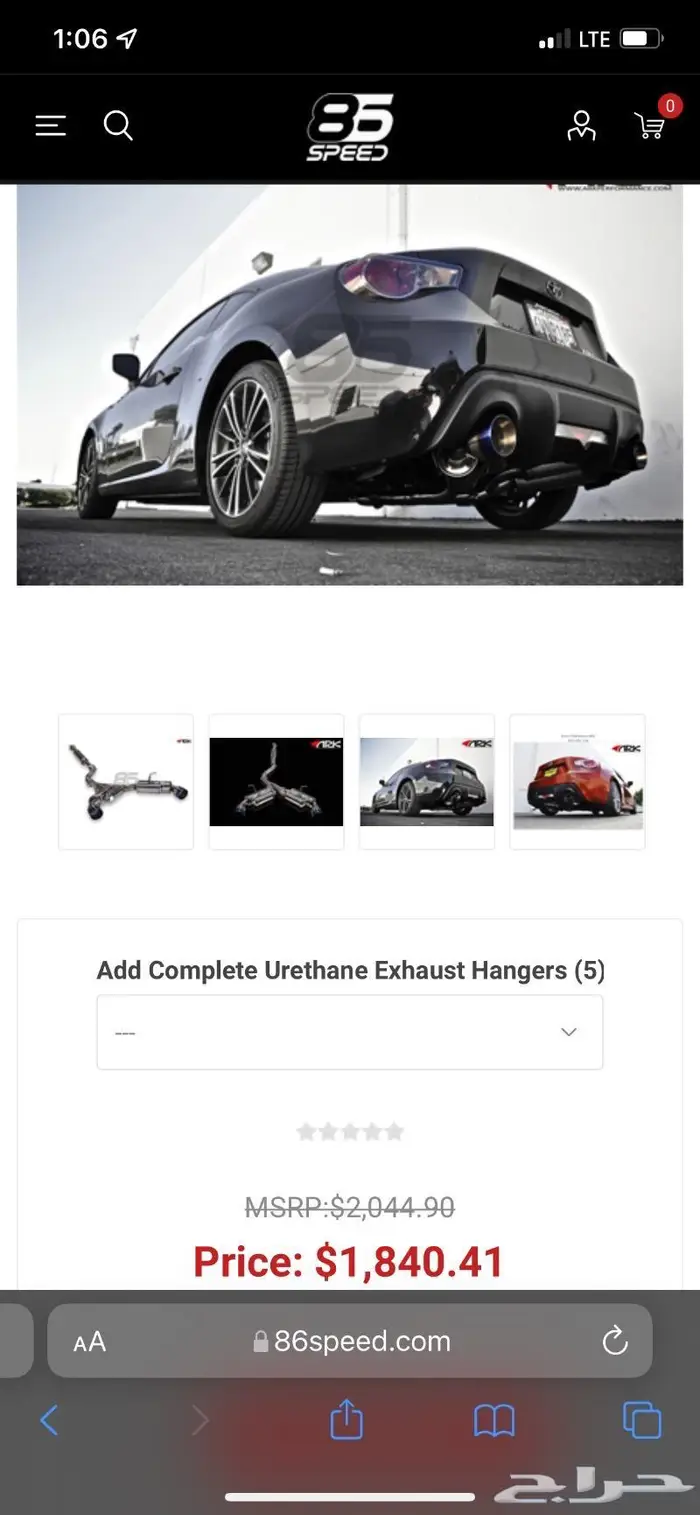This screenshot has width=700, height=1515.
Task: Select the dark gray car thumbnail
Action: coord(427,782)
